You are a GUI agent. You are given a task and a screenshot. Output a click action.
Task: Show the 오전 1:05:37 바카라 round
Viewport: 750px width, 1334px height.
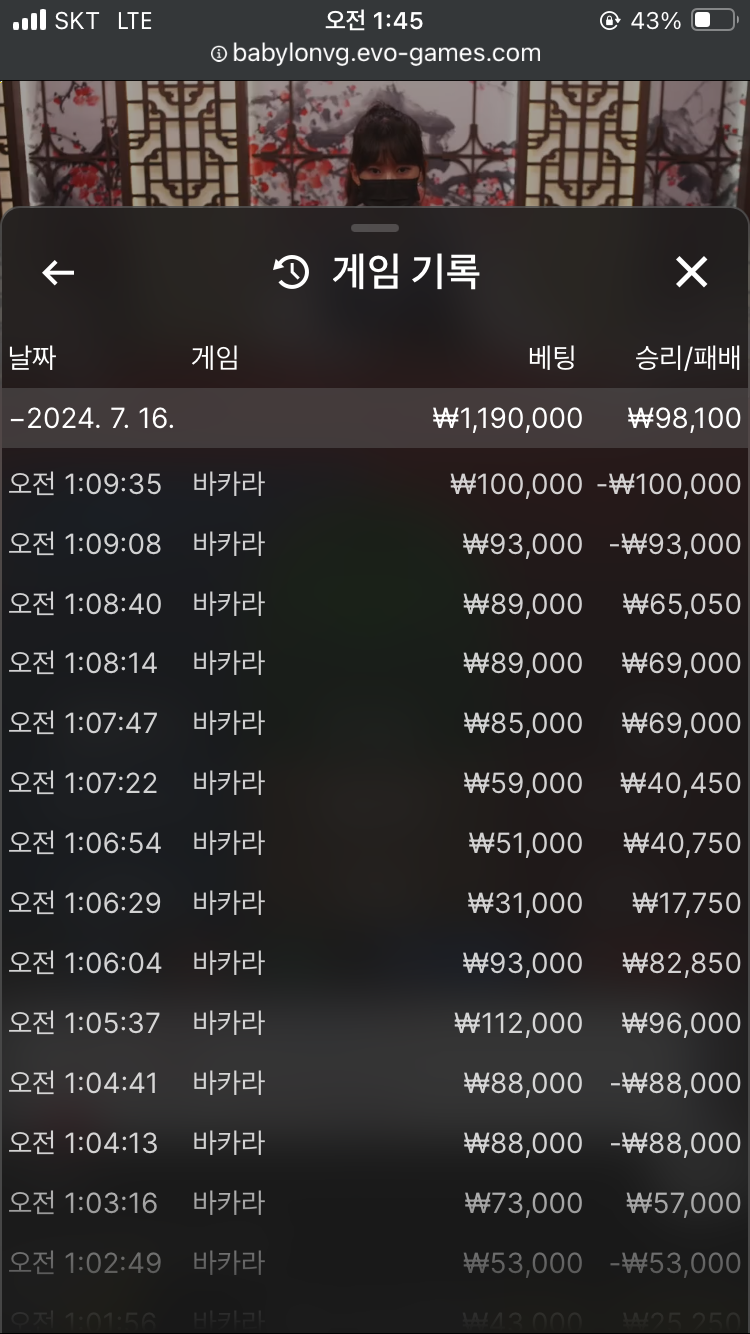(374, 1023)
